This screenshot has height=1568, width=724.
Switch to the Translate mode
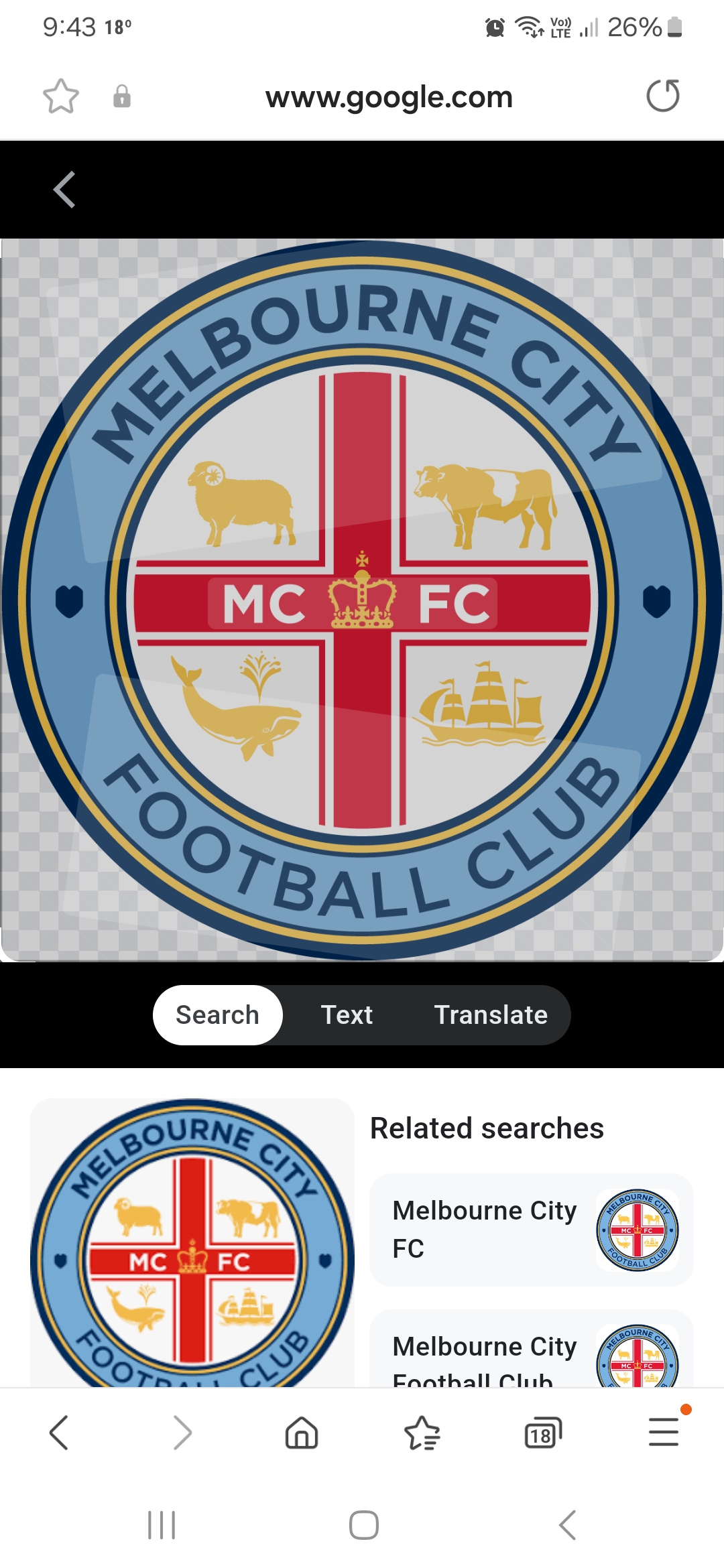[x=491, y=1015]
